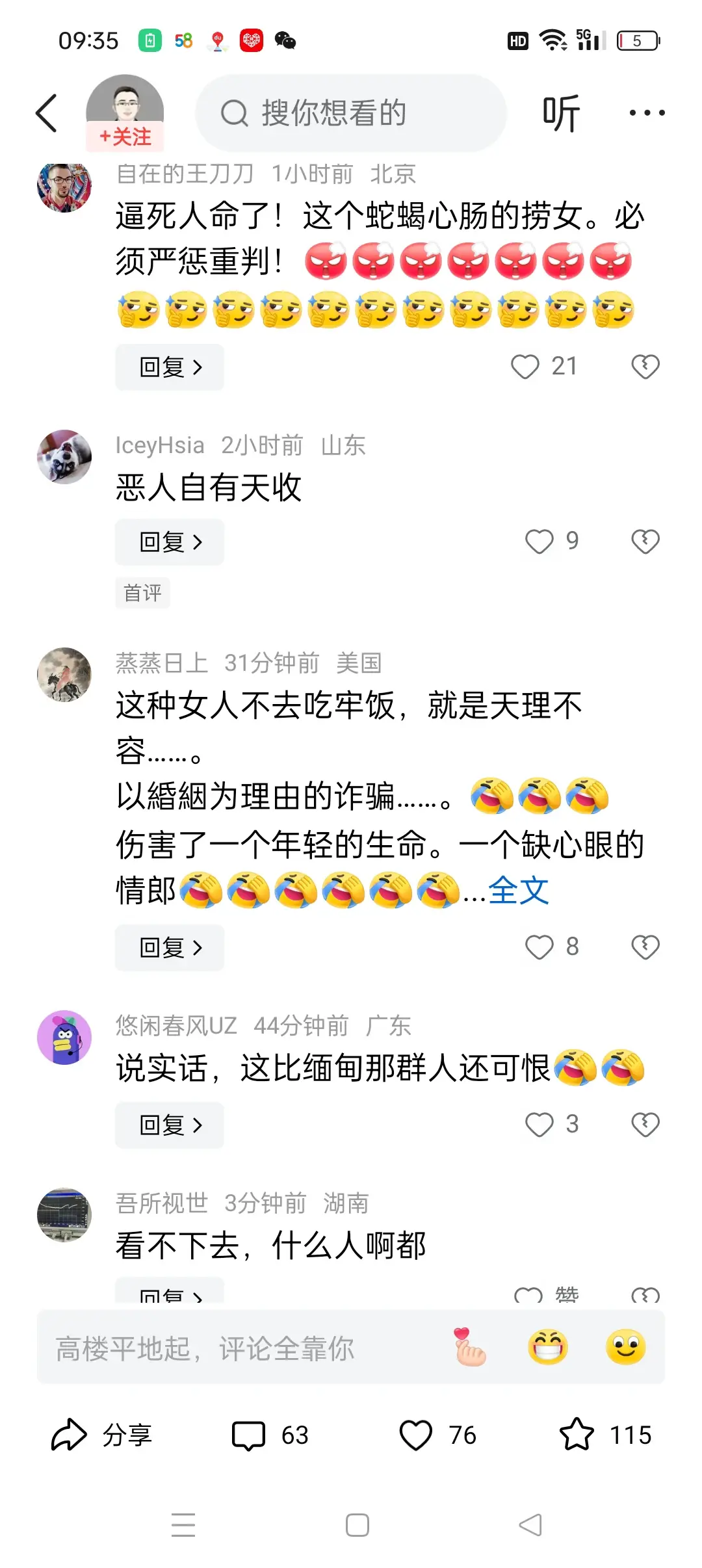The width and height of the screenshot is (702, 1568).
Task: Reply to IceyHsia's comment
Action: click(170, 542)
